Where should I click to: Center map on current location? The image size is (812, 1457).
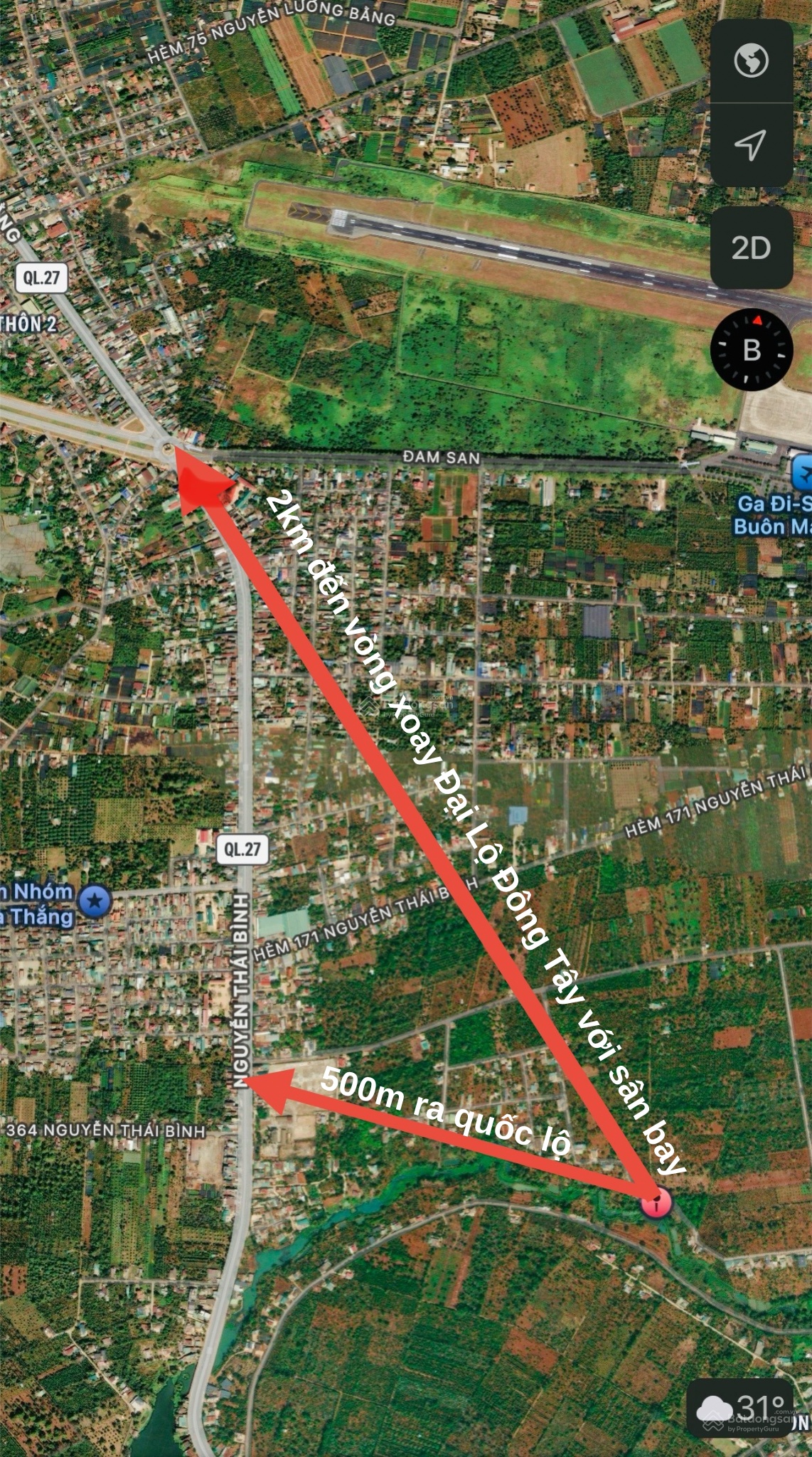[751, 145]
